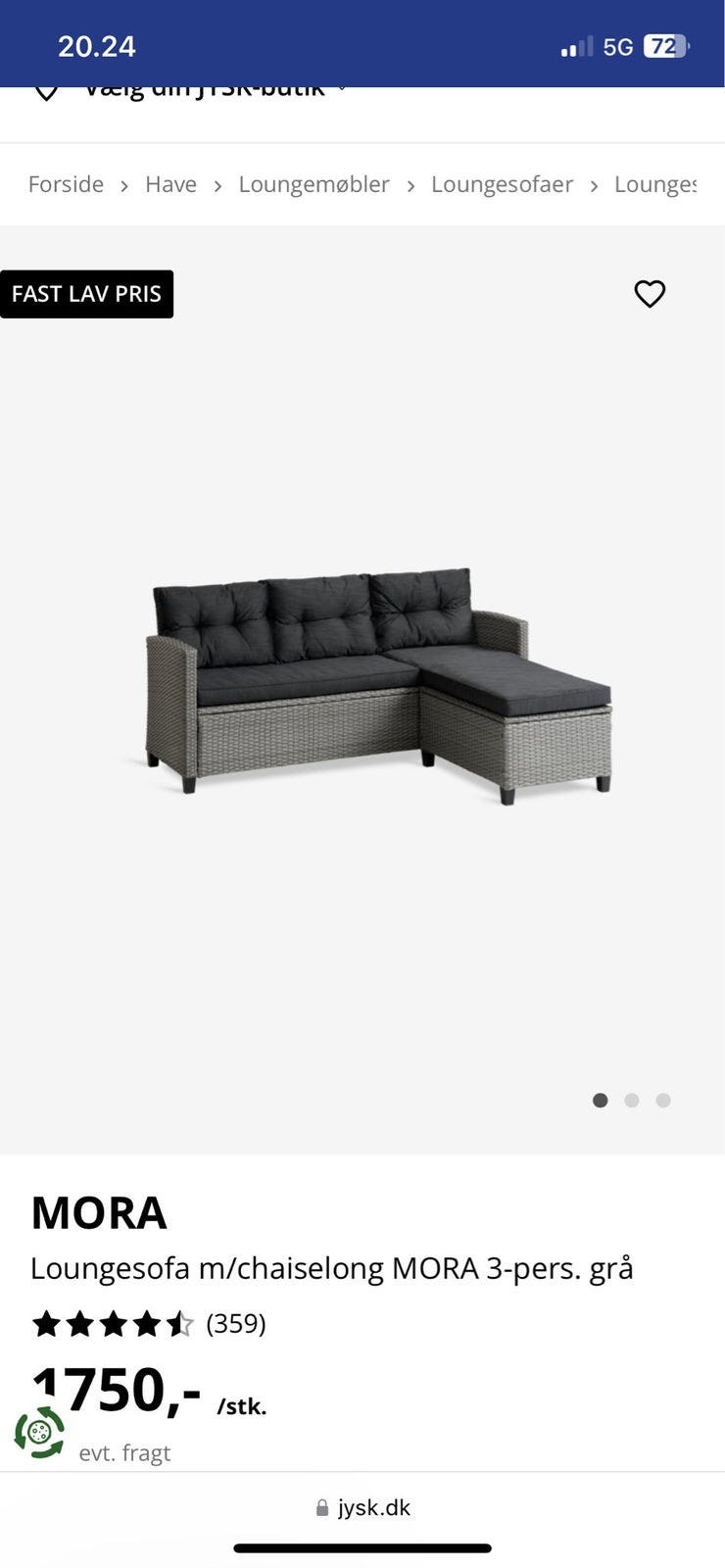View the 359 customer reviews
This screenshot has width=725, height=1568.
pos(236,1324)
